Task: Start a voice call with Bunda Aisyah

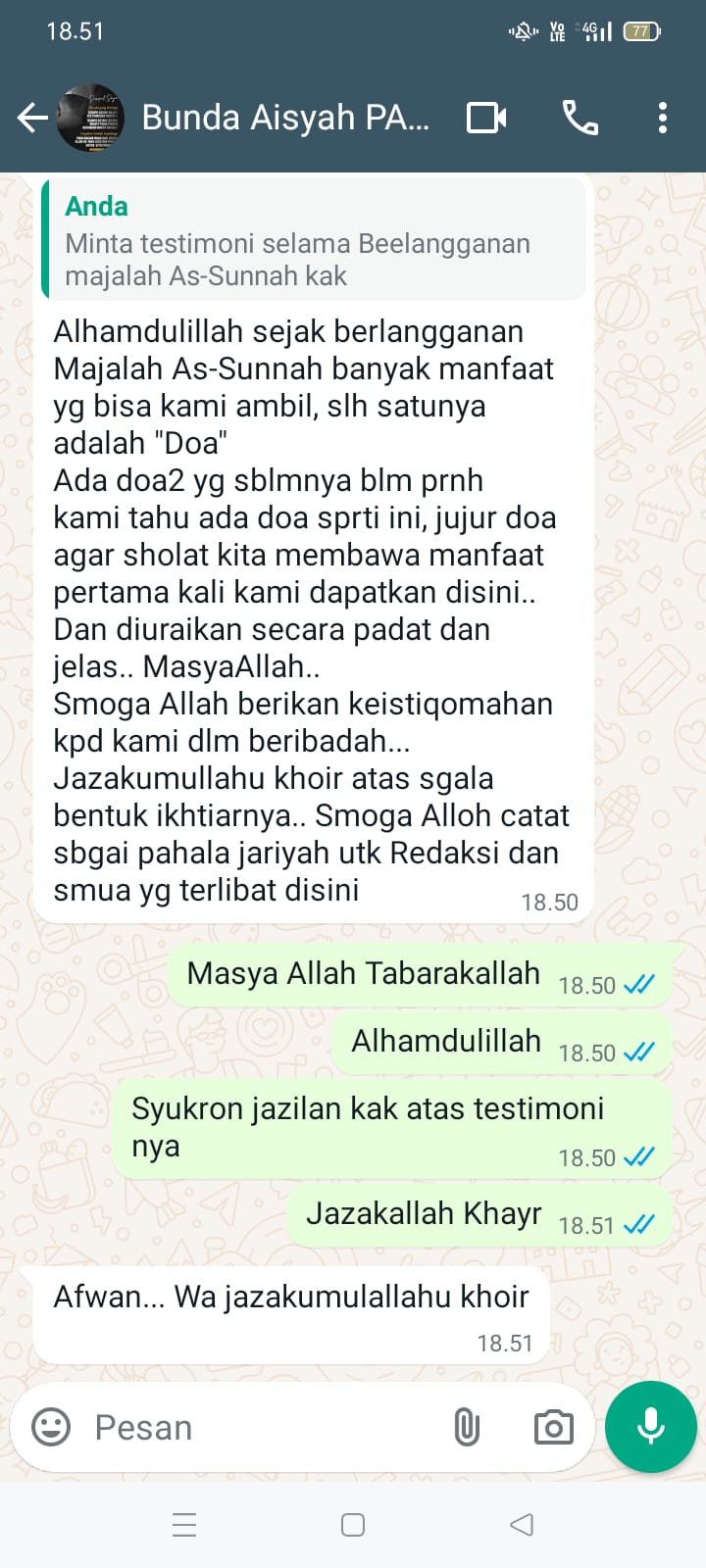Action: (580, 119)
